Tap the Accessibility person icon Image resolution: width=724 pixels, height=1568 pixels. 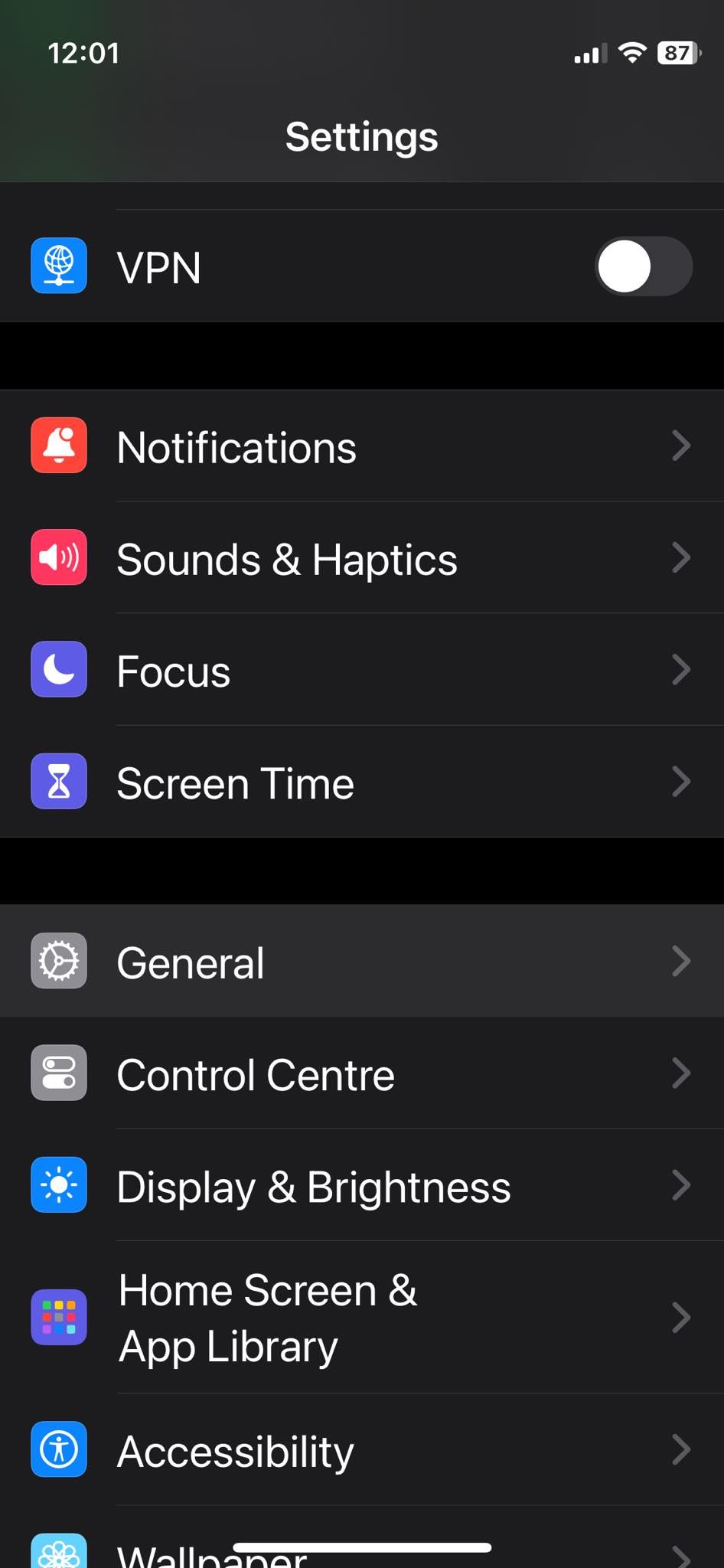[58, 1449]
